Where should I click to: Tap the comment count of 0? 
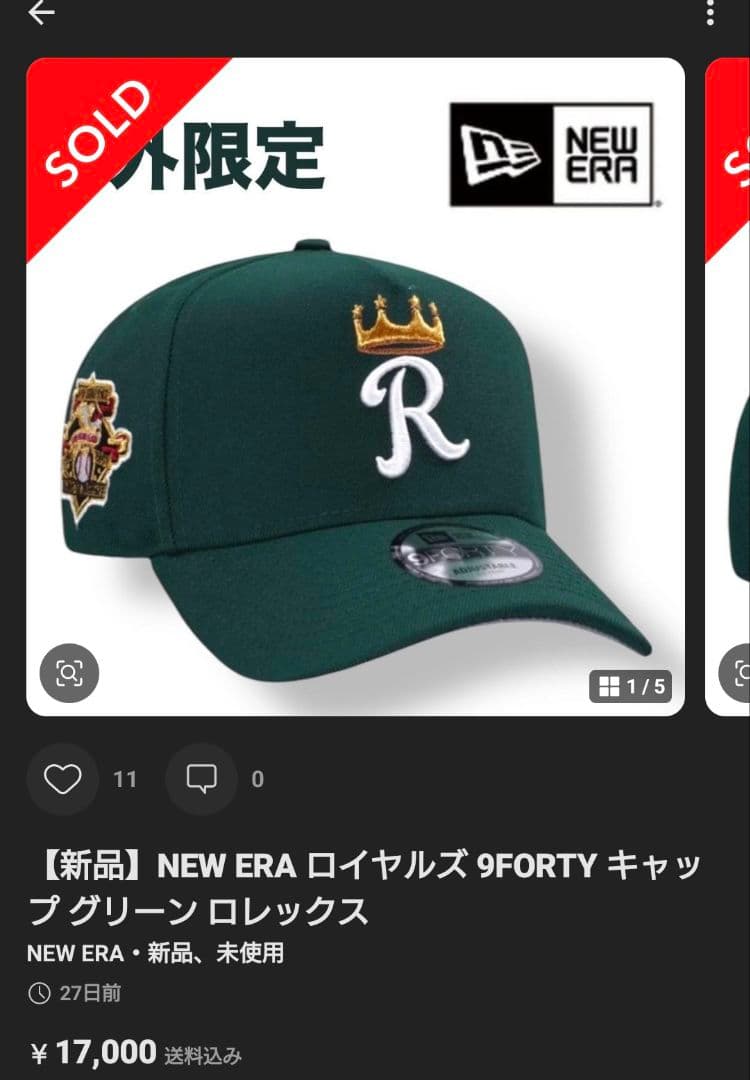pyautogui.click(x=258, y=780)
